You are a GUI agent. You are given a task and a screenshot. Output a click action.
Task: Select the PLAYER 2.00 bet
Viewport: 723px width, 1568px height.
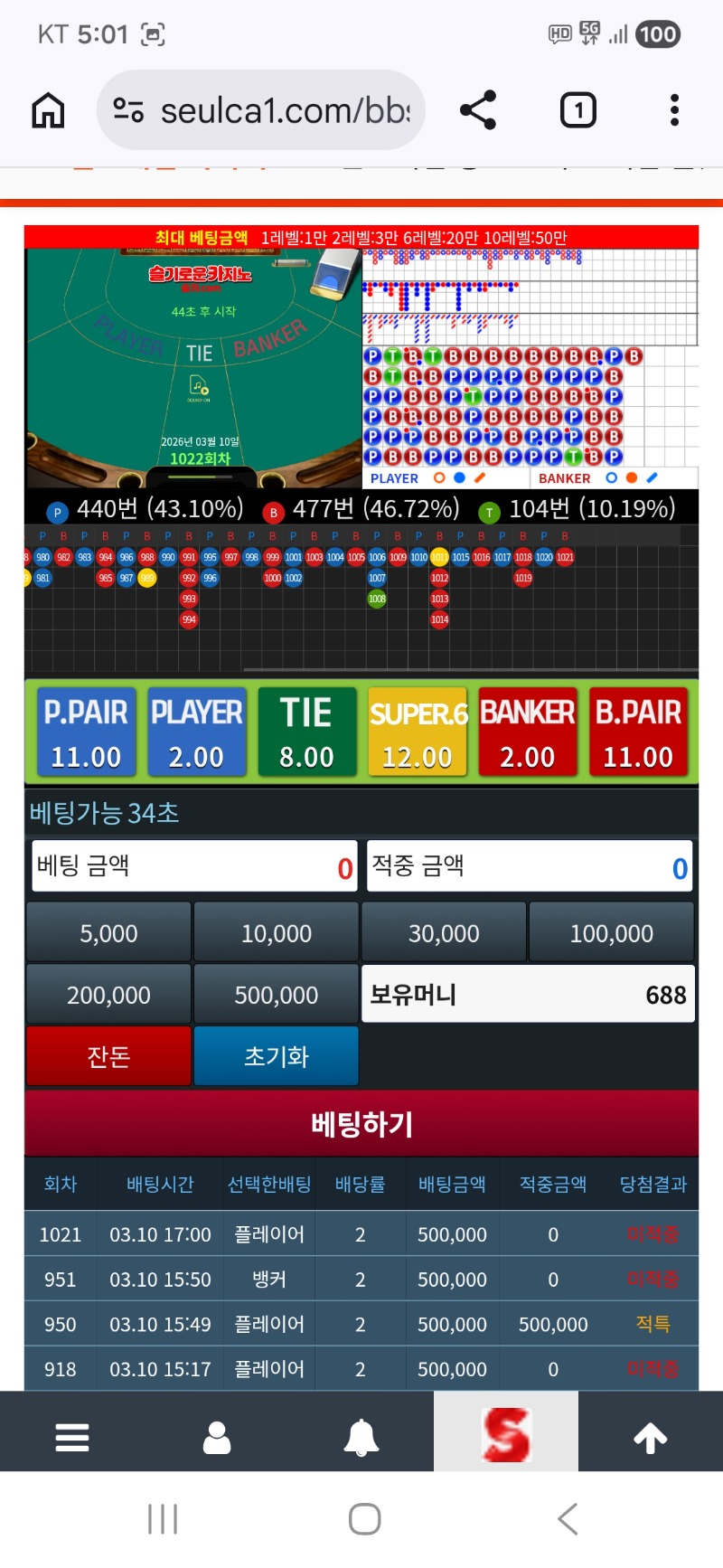[x=196, y=732]
